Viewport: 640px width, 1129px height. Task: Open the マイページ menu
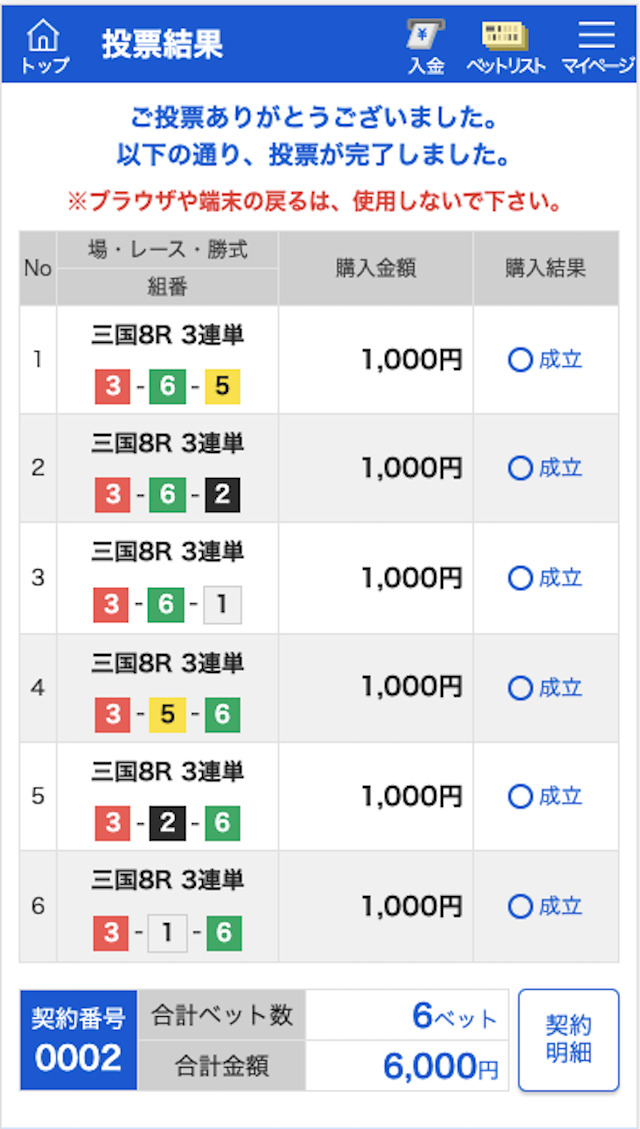click(597, 46)
